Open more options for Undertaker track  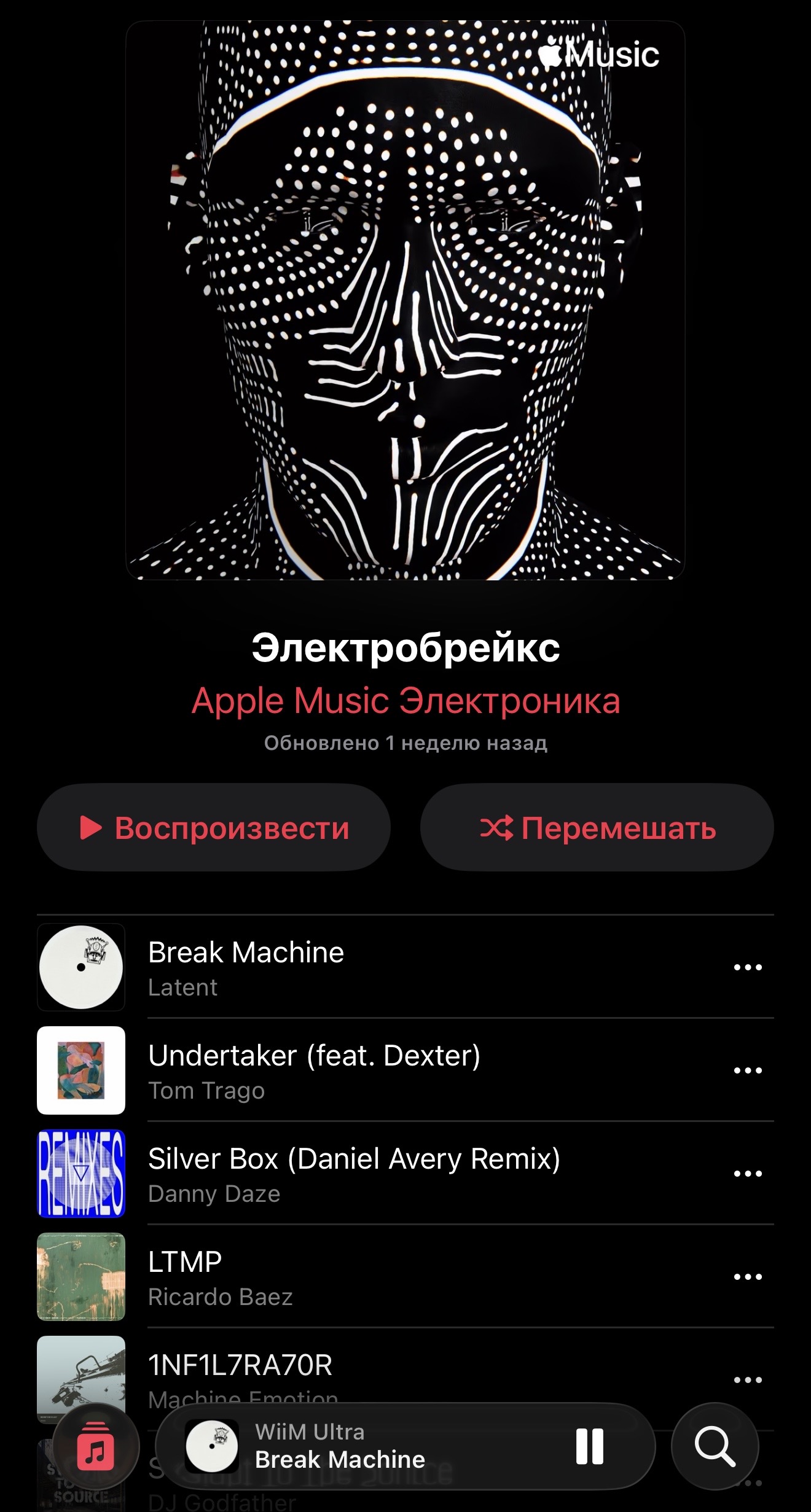coord(747,1070)
